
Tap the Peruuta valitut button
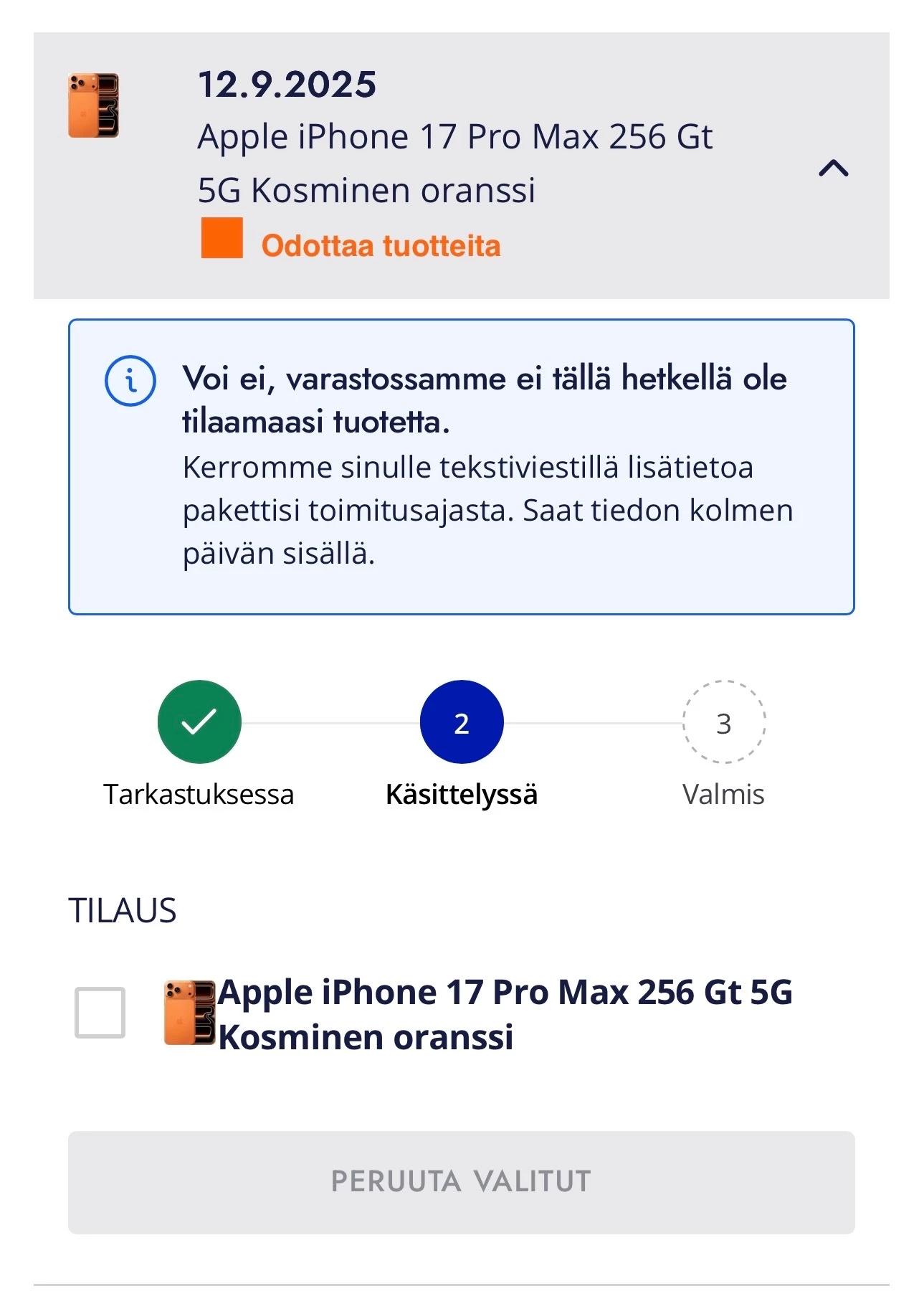[x=462, y=1183]
